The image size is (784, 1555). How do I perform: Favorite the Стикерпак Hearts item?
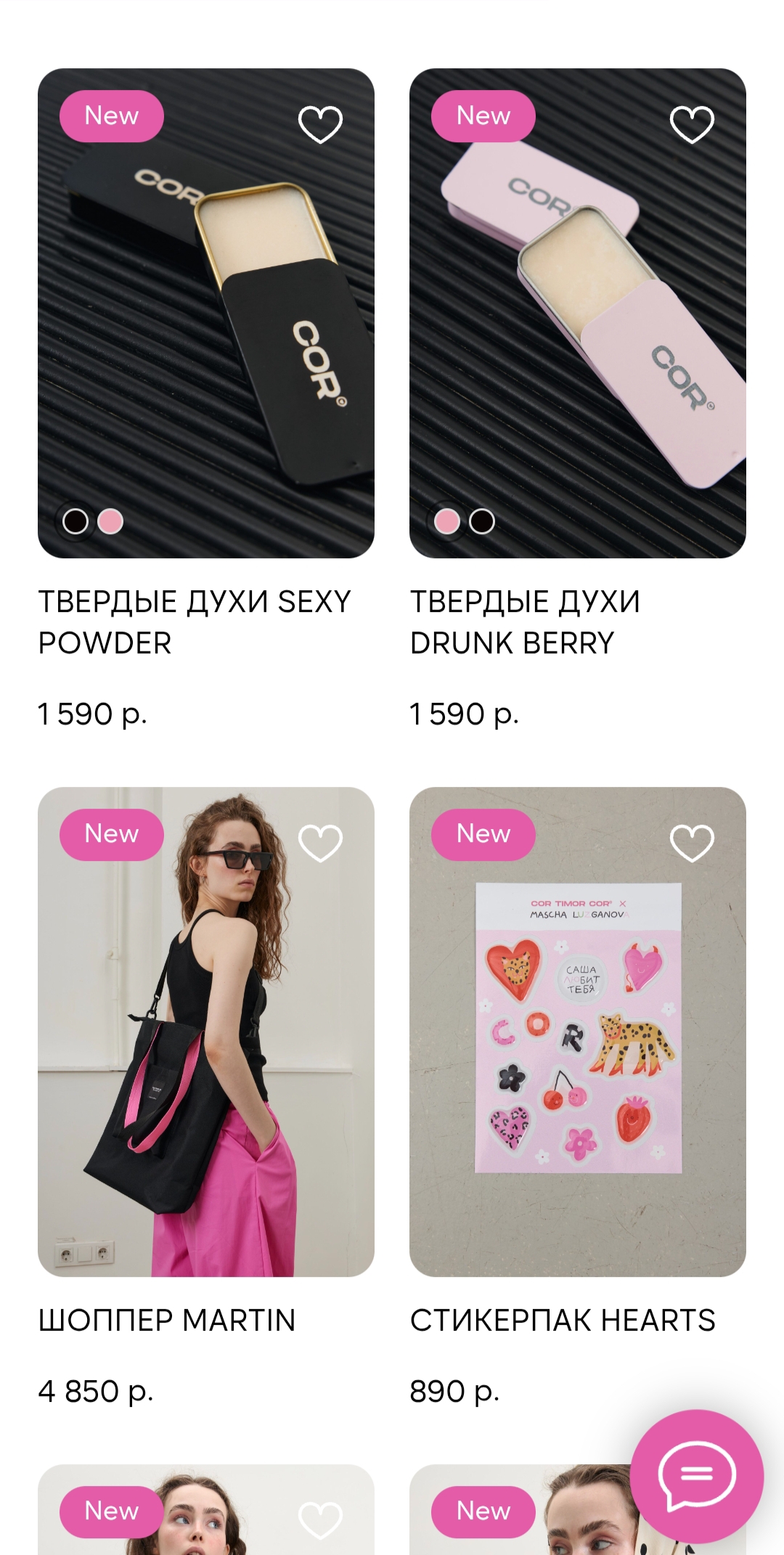[692, 843]
